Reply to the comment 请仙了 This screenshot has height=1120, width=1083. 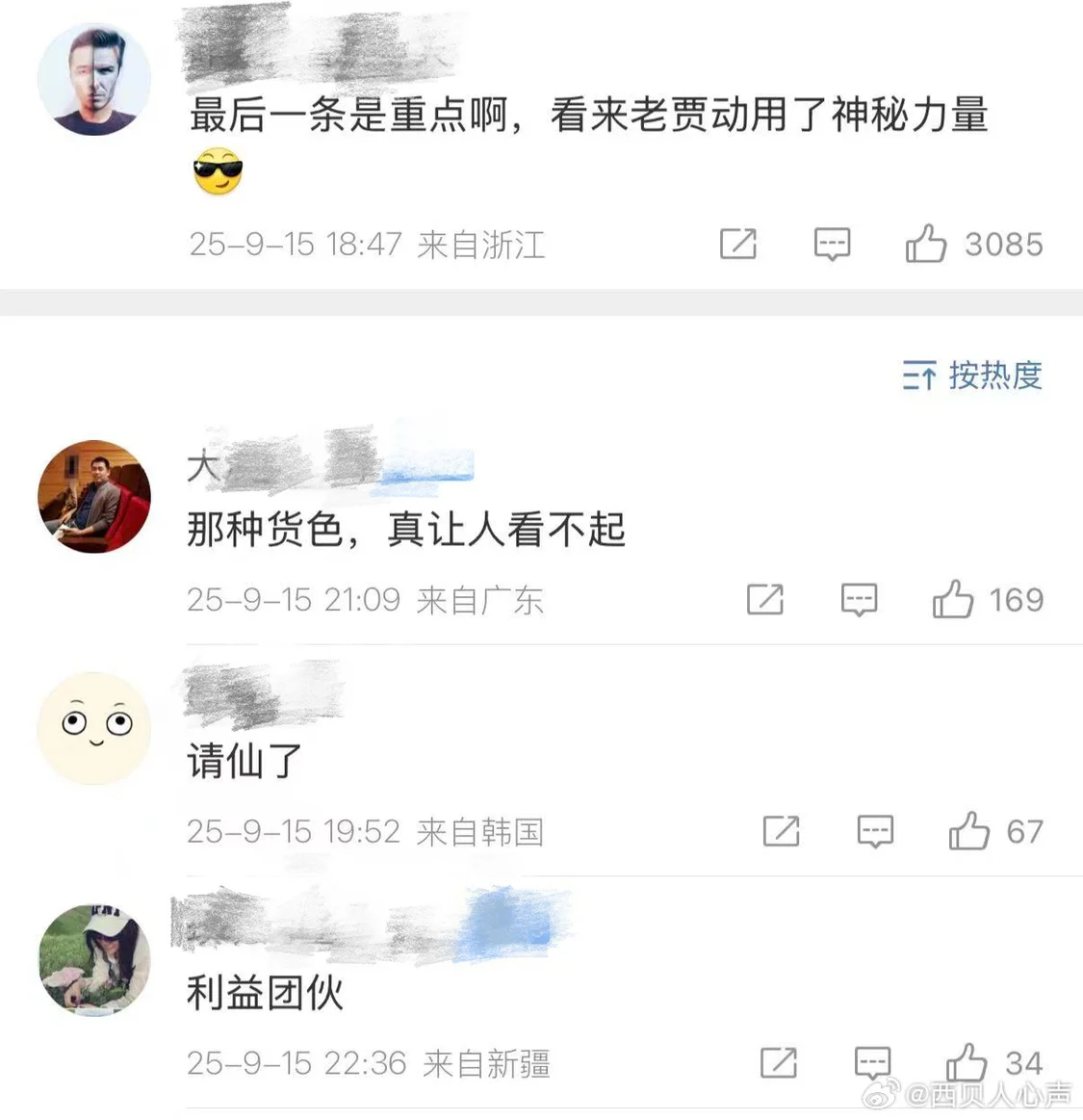pyautogui.click(x=875, y=830)
